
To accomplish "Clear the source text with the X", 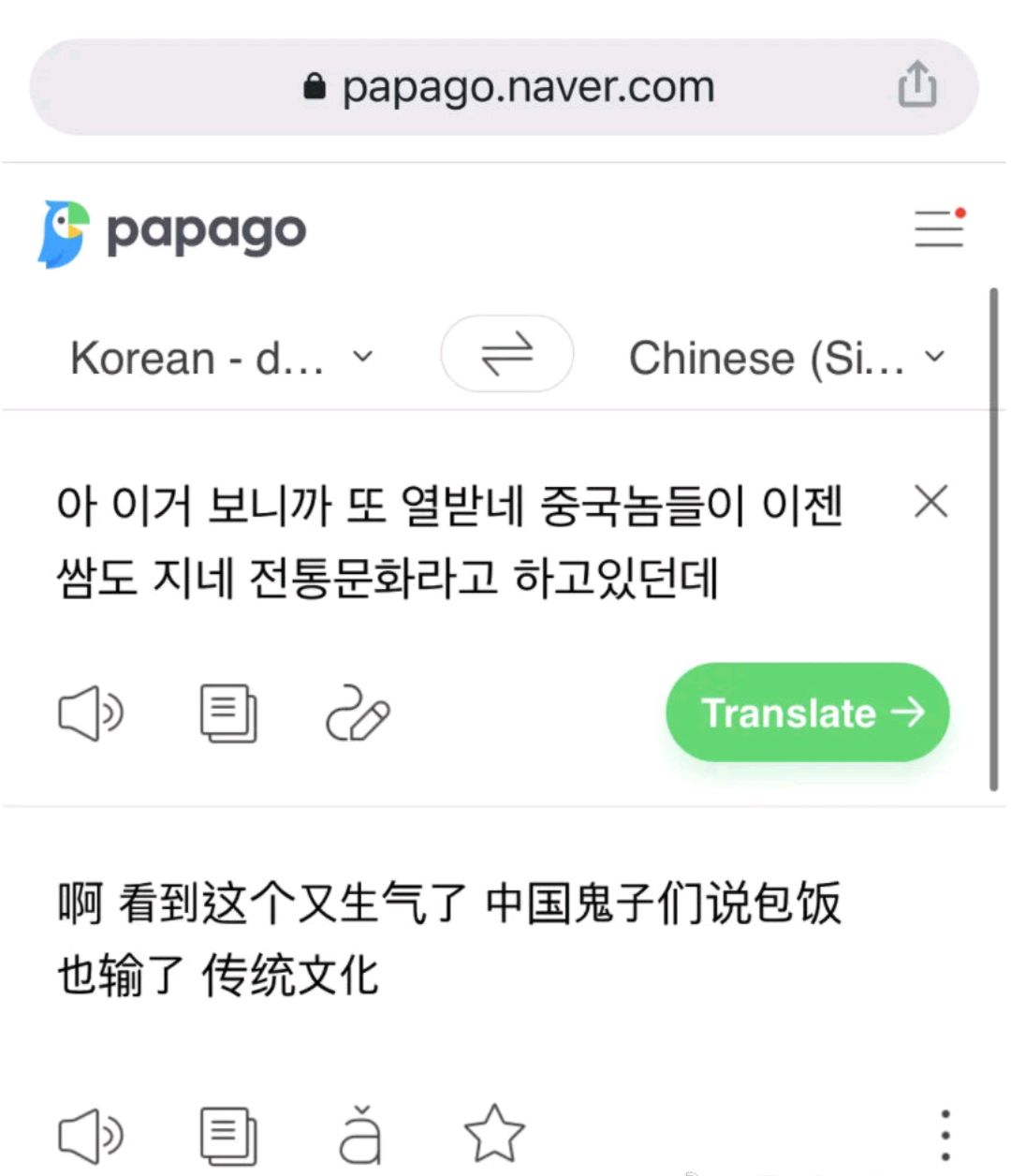I will (x=931, y=503).
